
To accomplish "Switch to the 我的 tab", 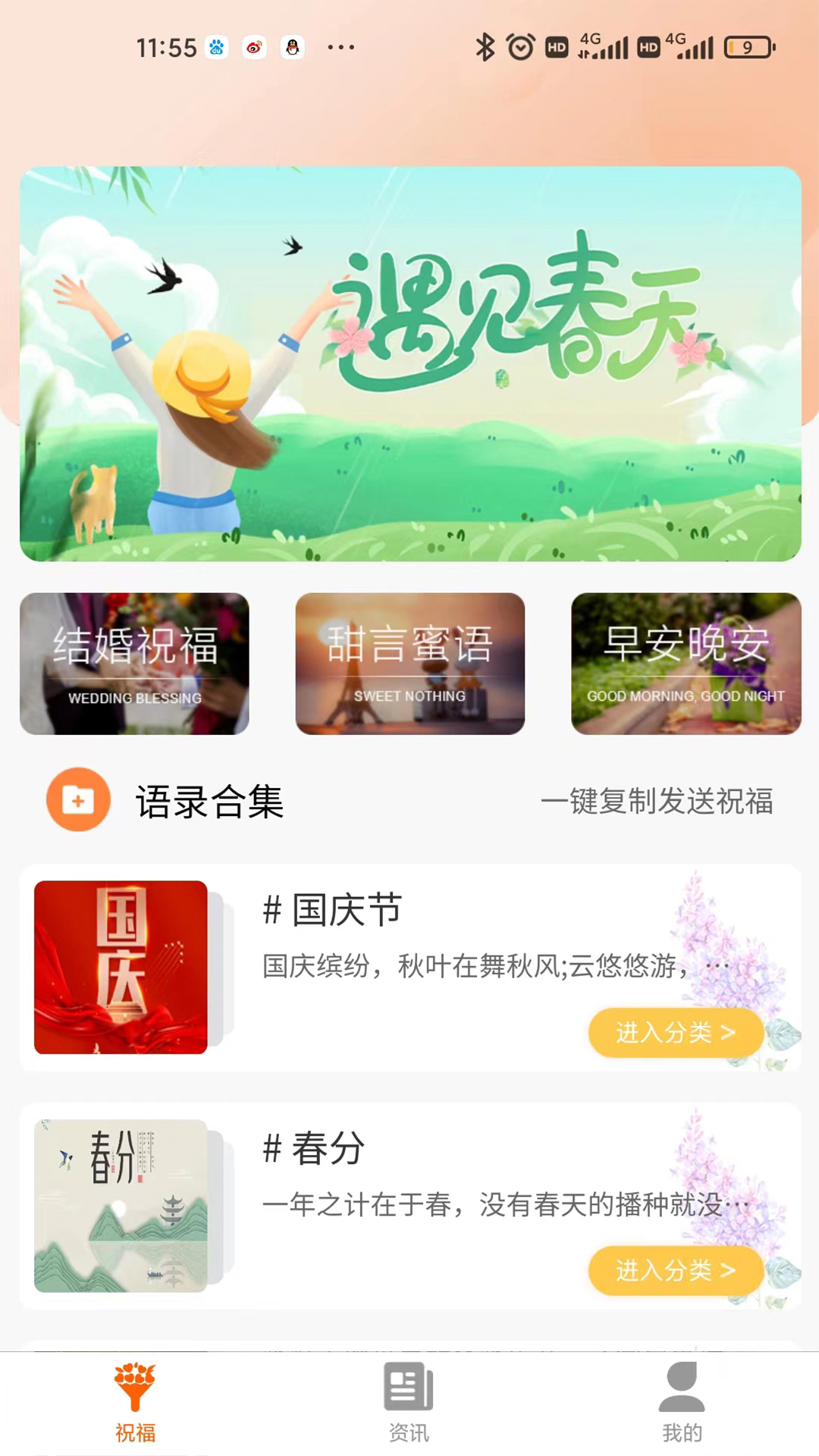I will [x=682, y=1403].
